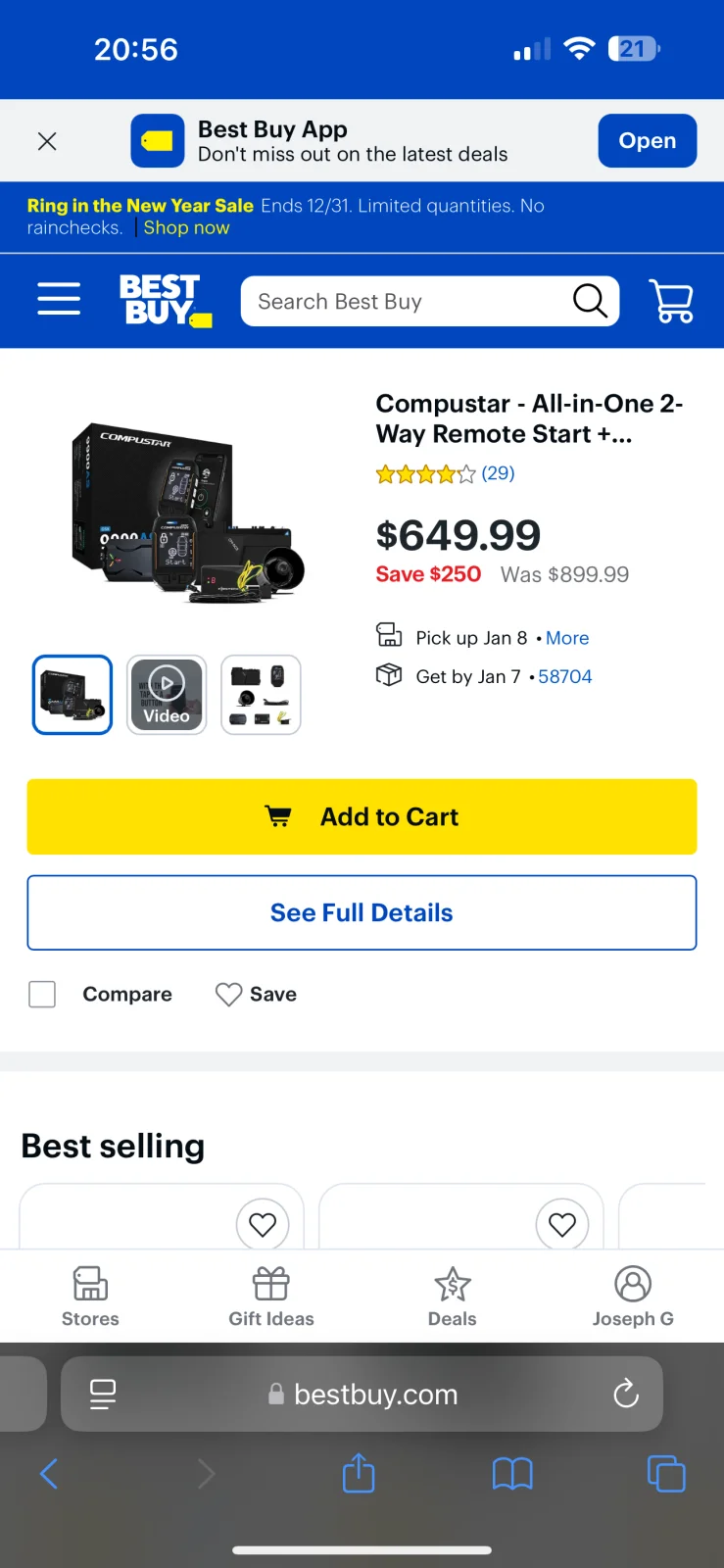Check the Compare checkbox
724x1568 pixels.
coord(42,994)
